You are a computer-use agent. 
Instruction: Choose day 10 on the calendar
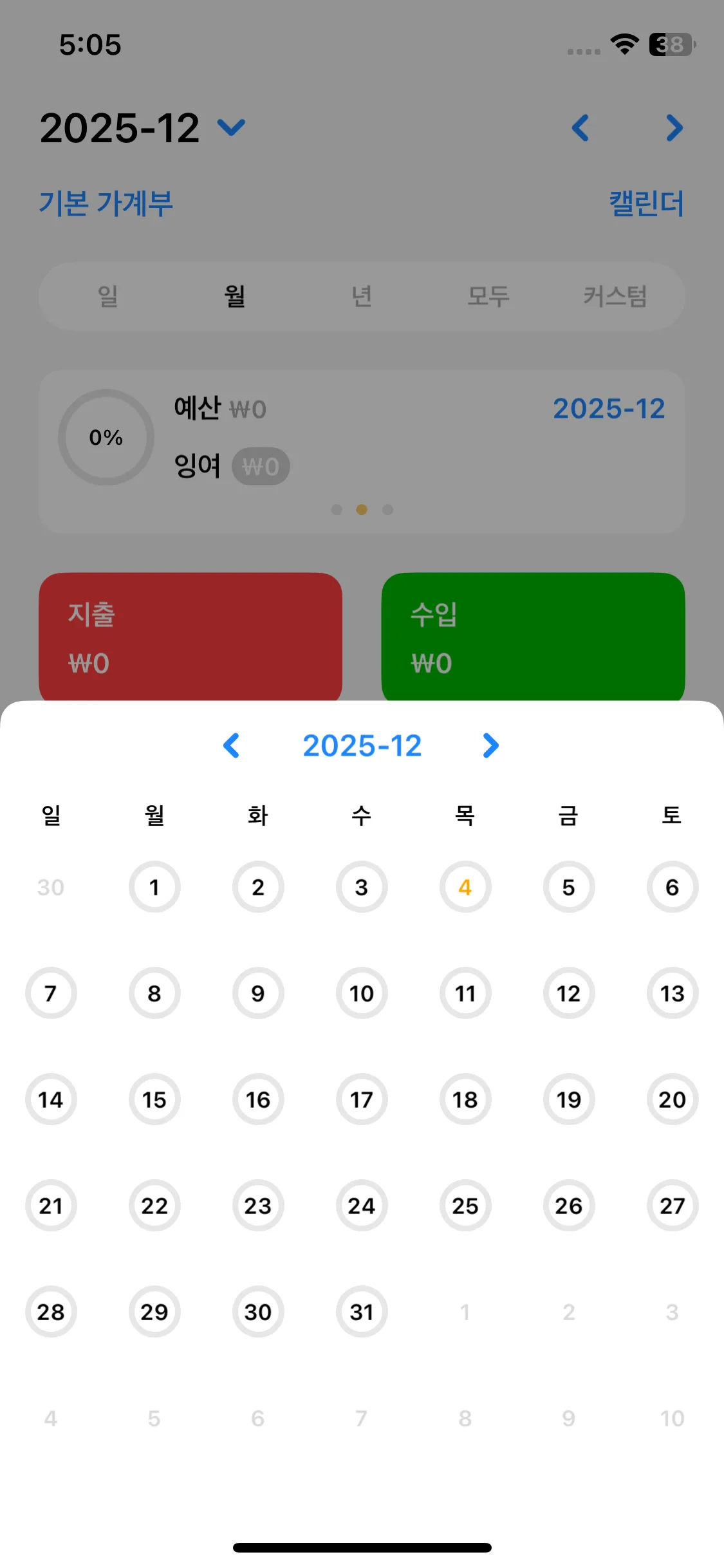click(x=362, y=993)
